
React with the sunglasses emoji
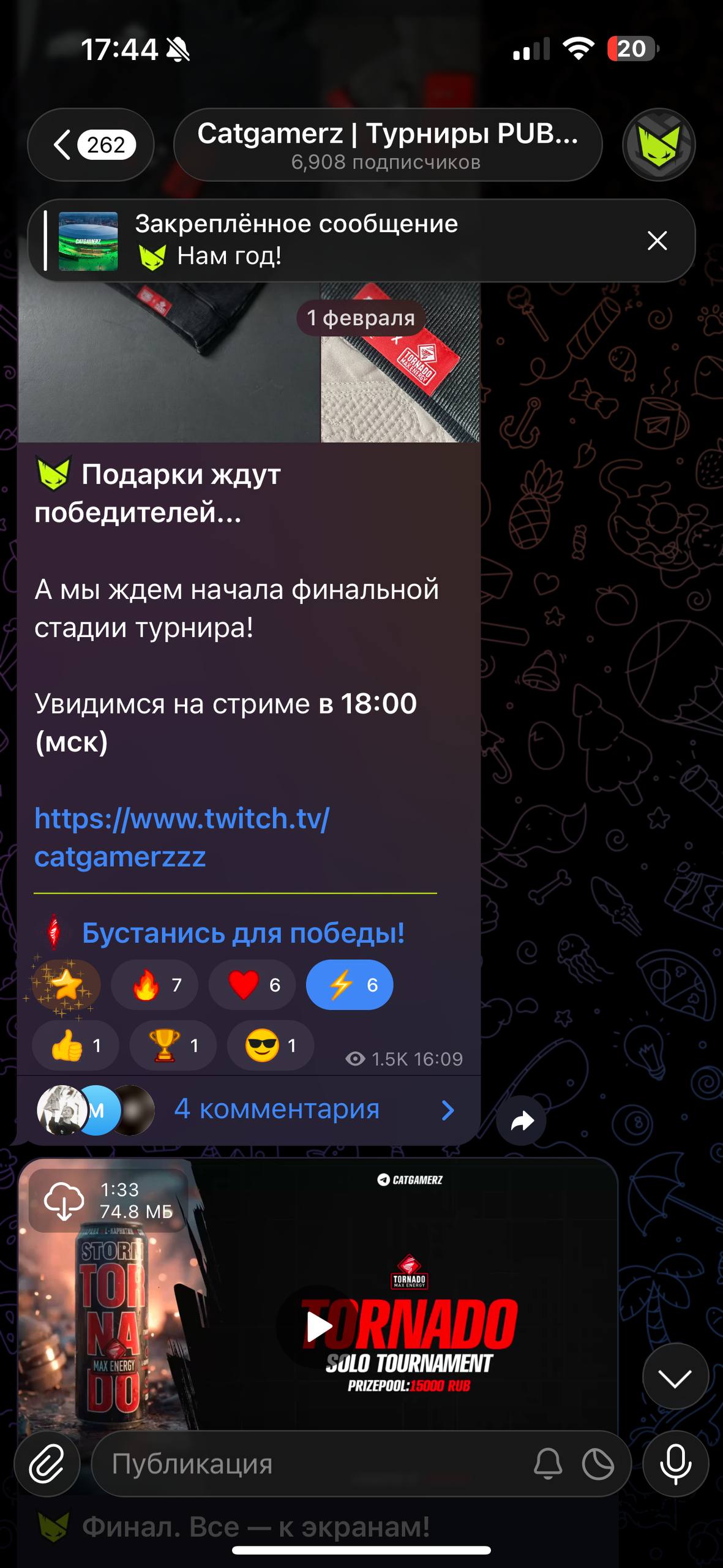pyautogui.click(x=270, y=1045)
